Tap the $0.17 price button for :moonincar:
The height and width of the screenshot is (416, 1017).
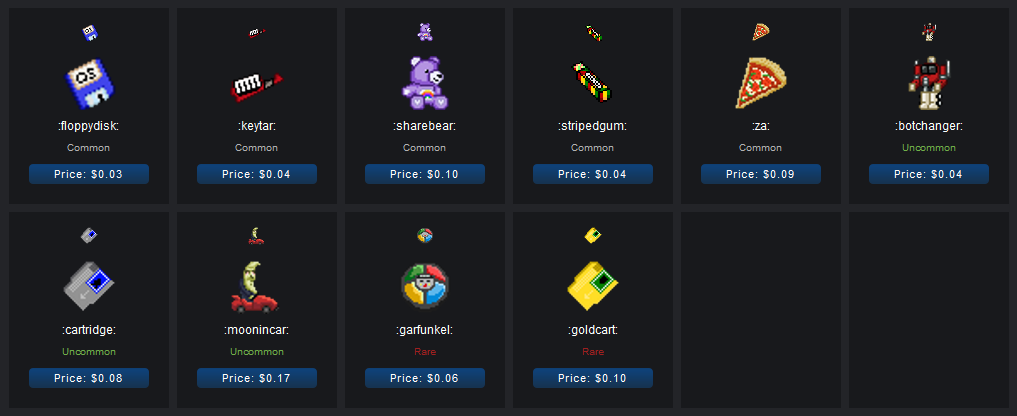257,378
